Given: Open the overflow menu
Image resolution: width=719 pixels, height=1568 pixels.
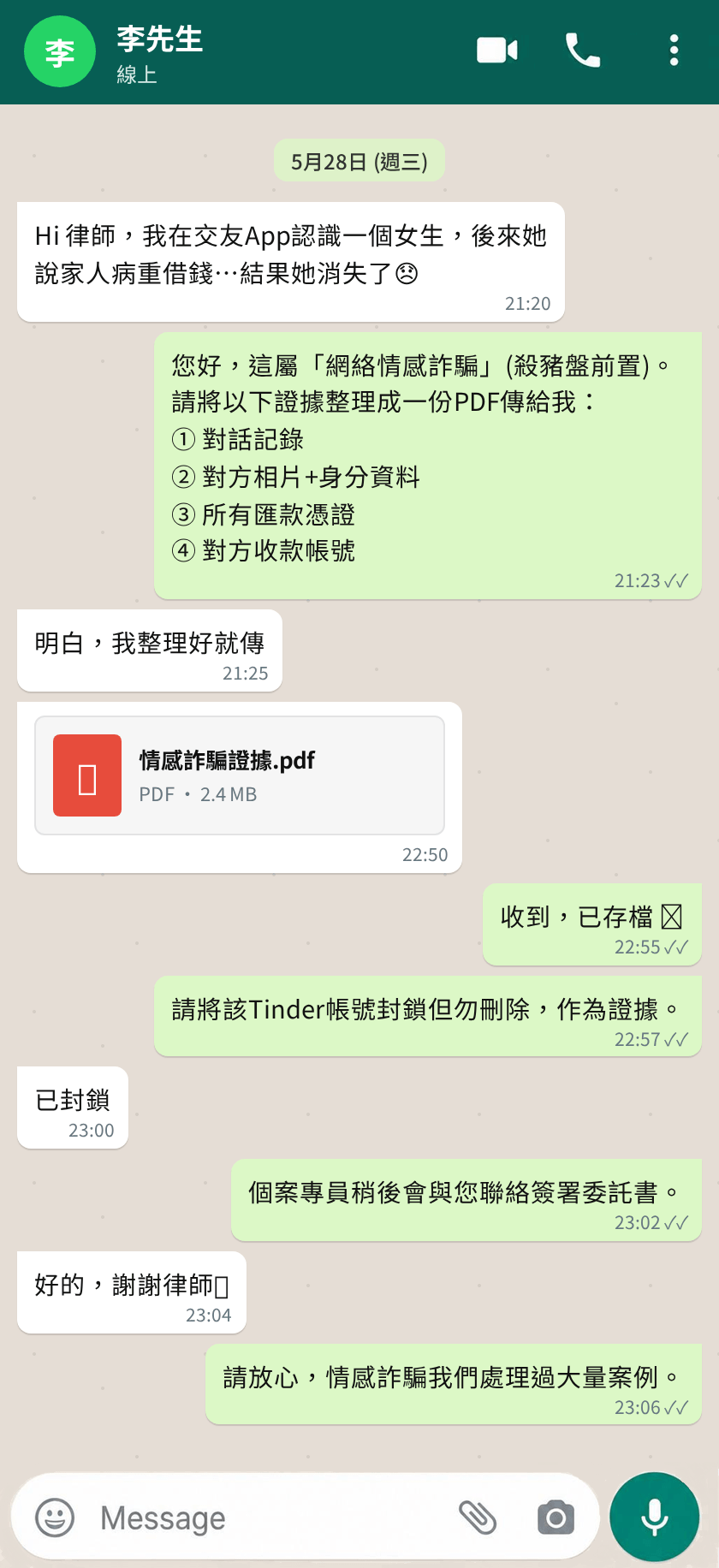Looking at the screenshot, I should [x=674, y=51].
